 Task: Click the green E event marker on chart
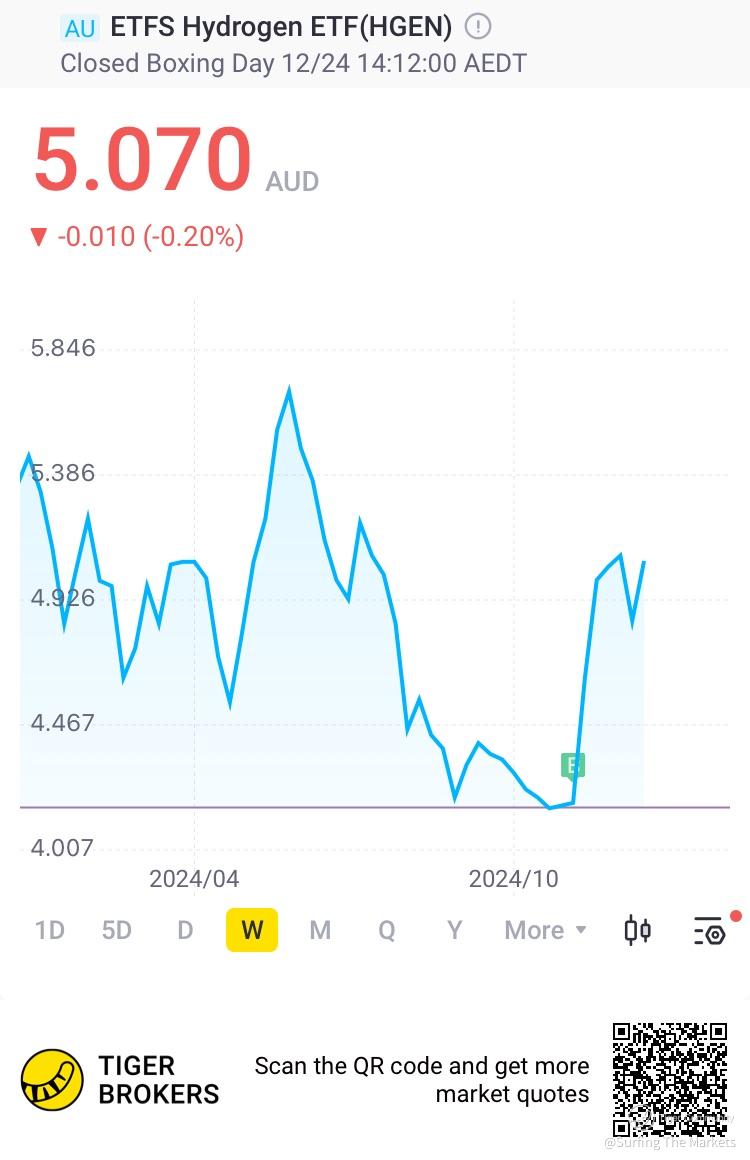point(572,766)
